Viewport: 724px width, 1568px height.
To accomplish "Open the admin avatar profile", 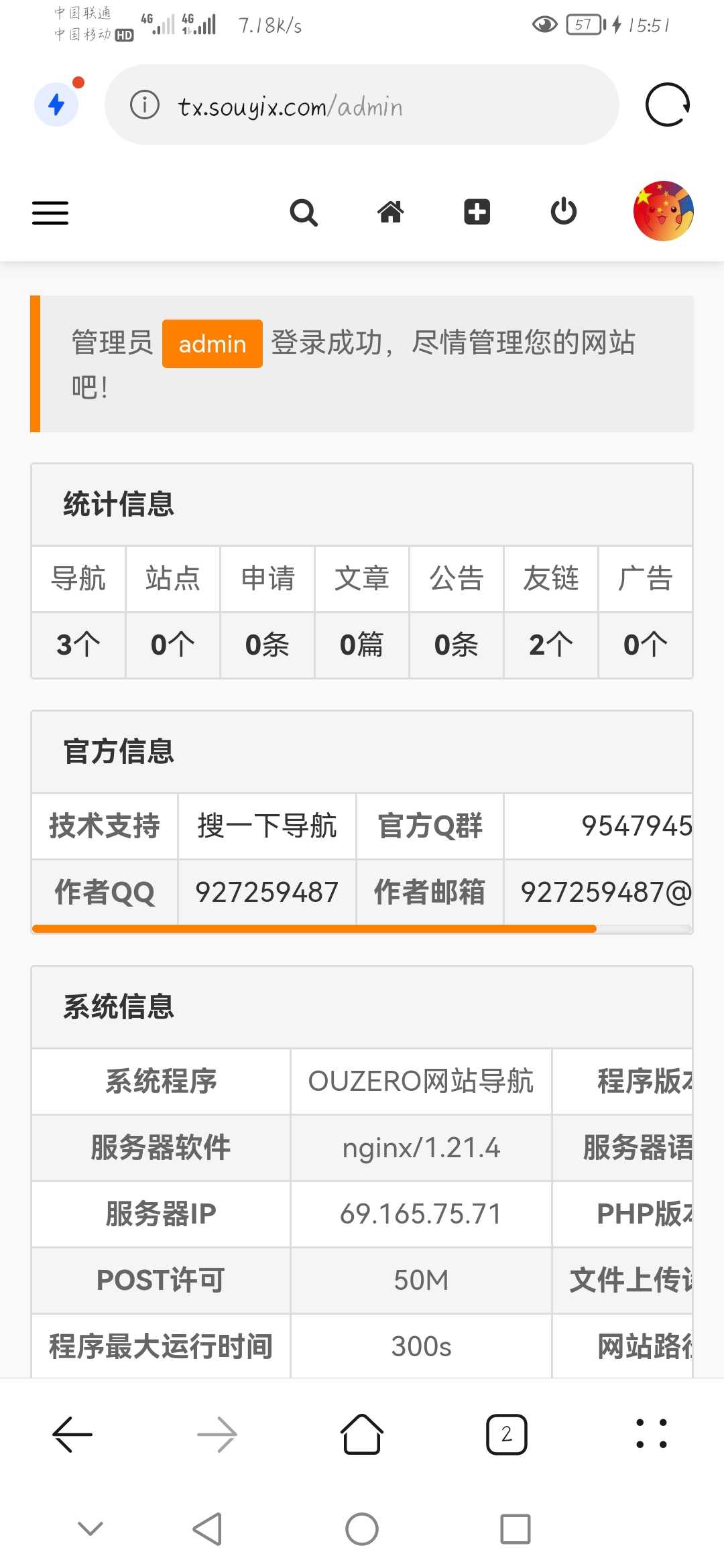I will [x=663, y=211].
